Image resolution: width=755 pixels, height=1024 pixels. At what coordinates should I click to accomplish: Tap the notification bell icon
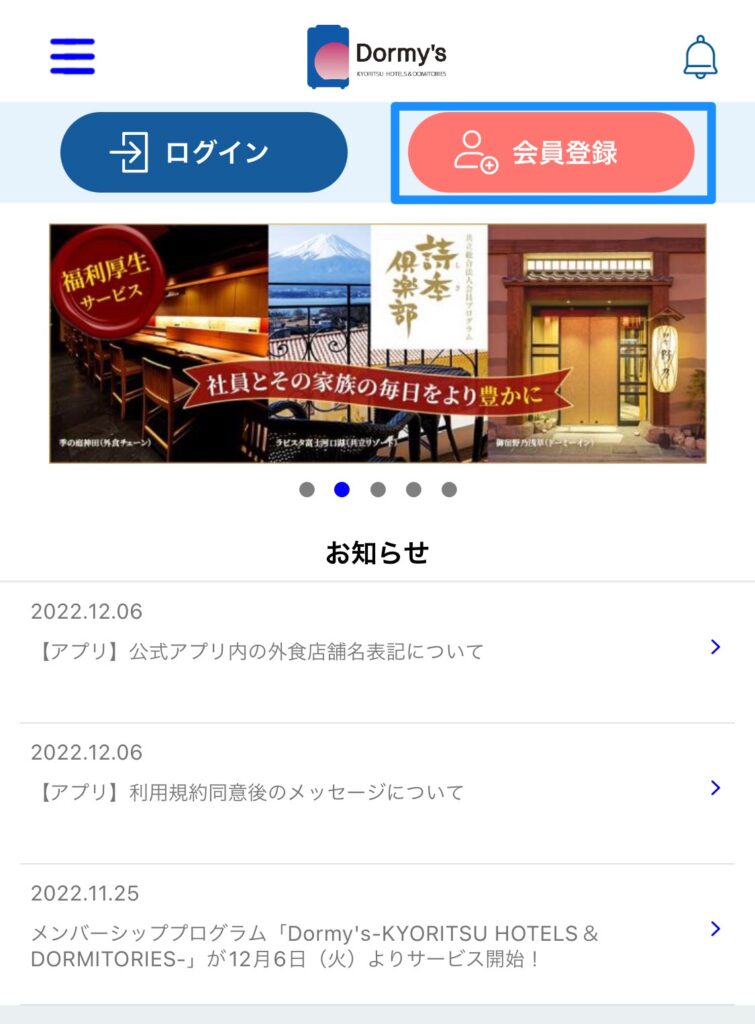coord(702,58)
